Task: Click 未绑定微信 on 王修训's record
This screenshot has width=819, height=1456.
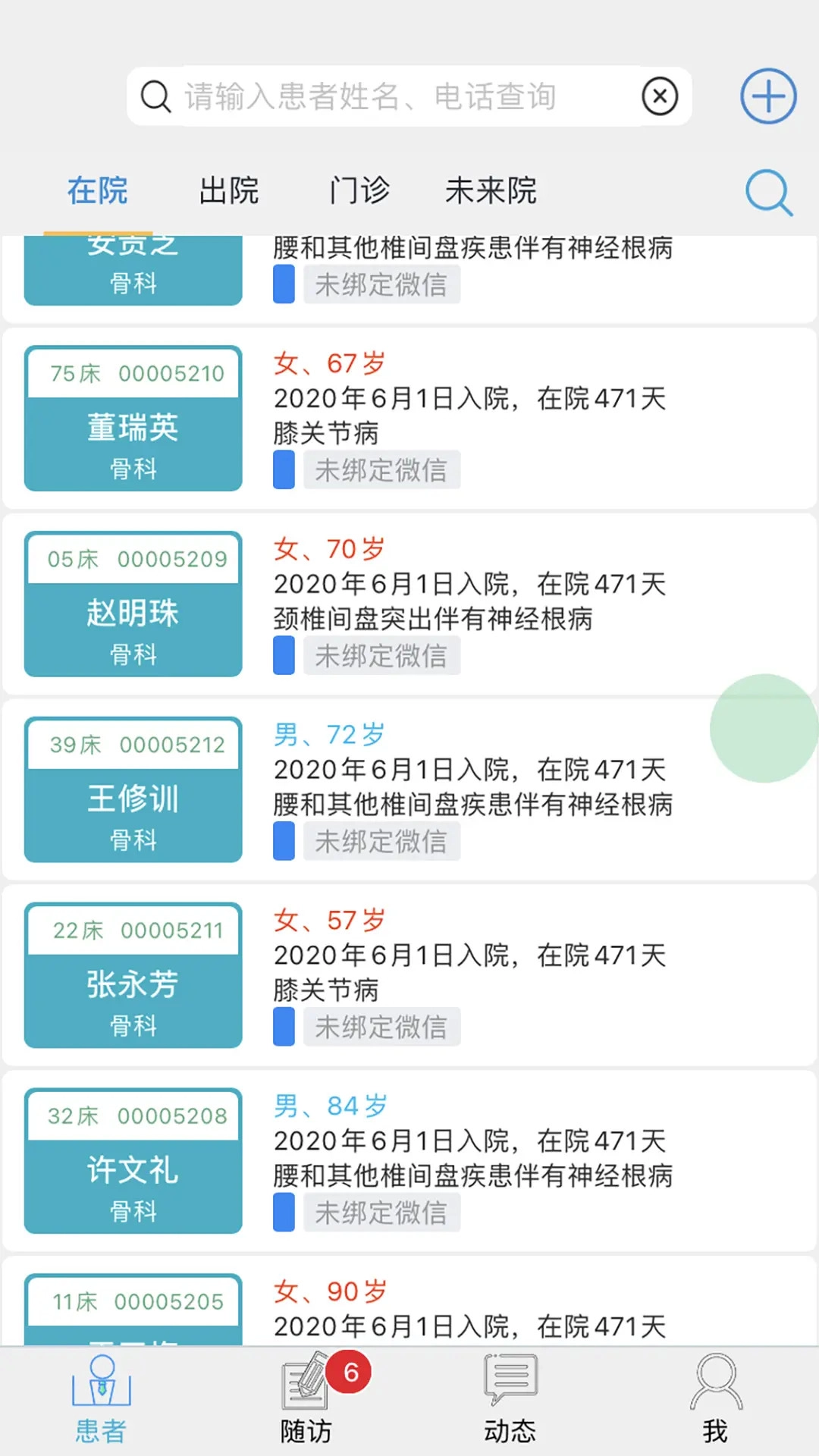Action: (x=381, y=840)
